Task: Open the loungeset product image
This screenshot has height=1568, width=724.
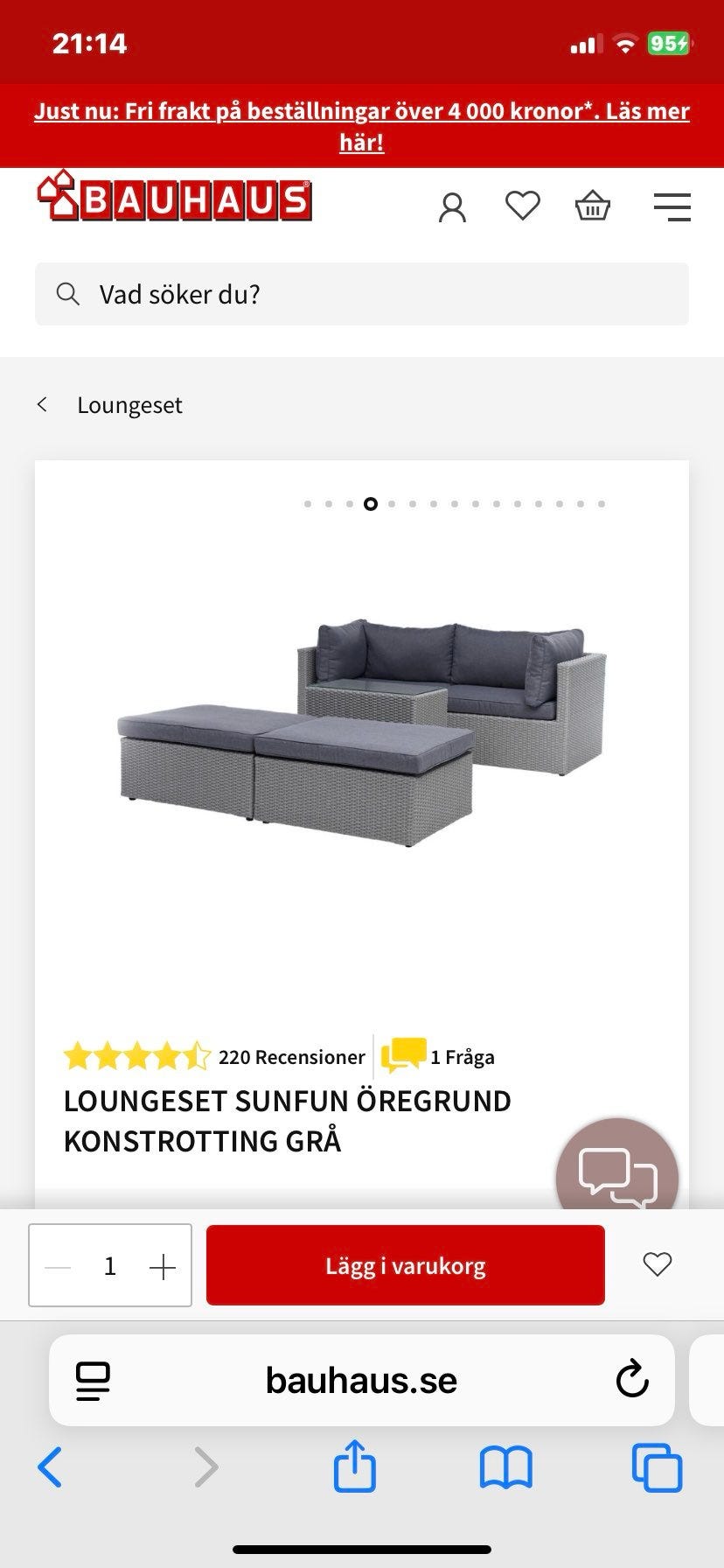Action: point(362,731)
